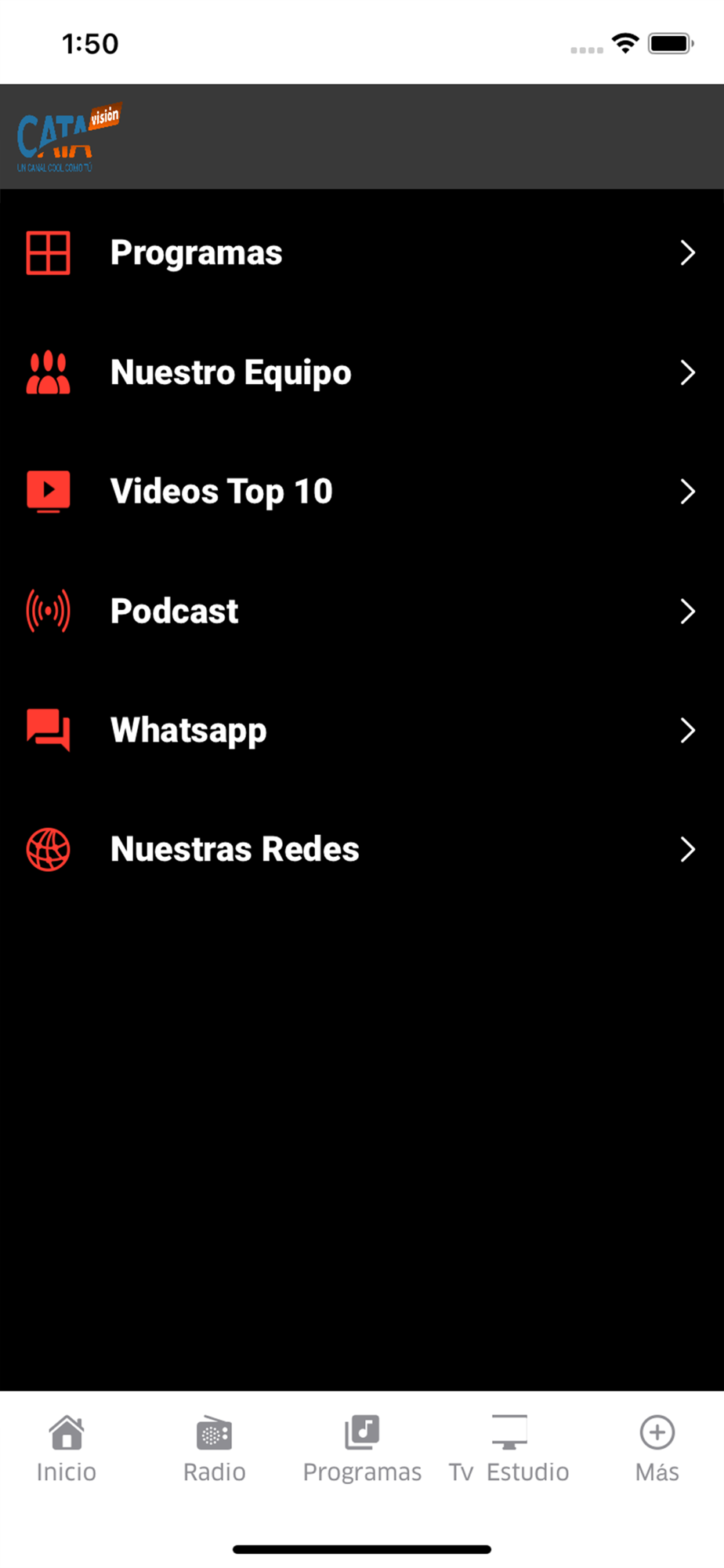Screen dimensions: 724x1568
Task: Open the Programas menu row
Action: click(x=360, y=253)
